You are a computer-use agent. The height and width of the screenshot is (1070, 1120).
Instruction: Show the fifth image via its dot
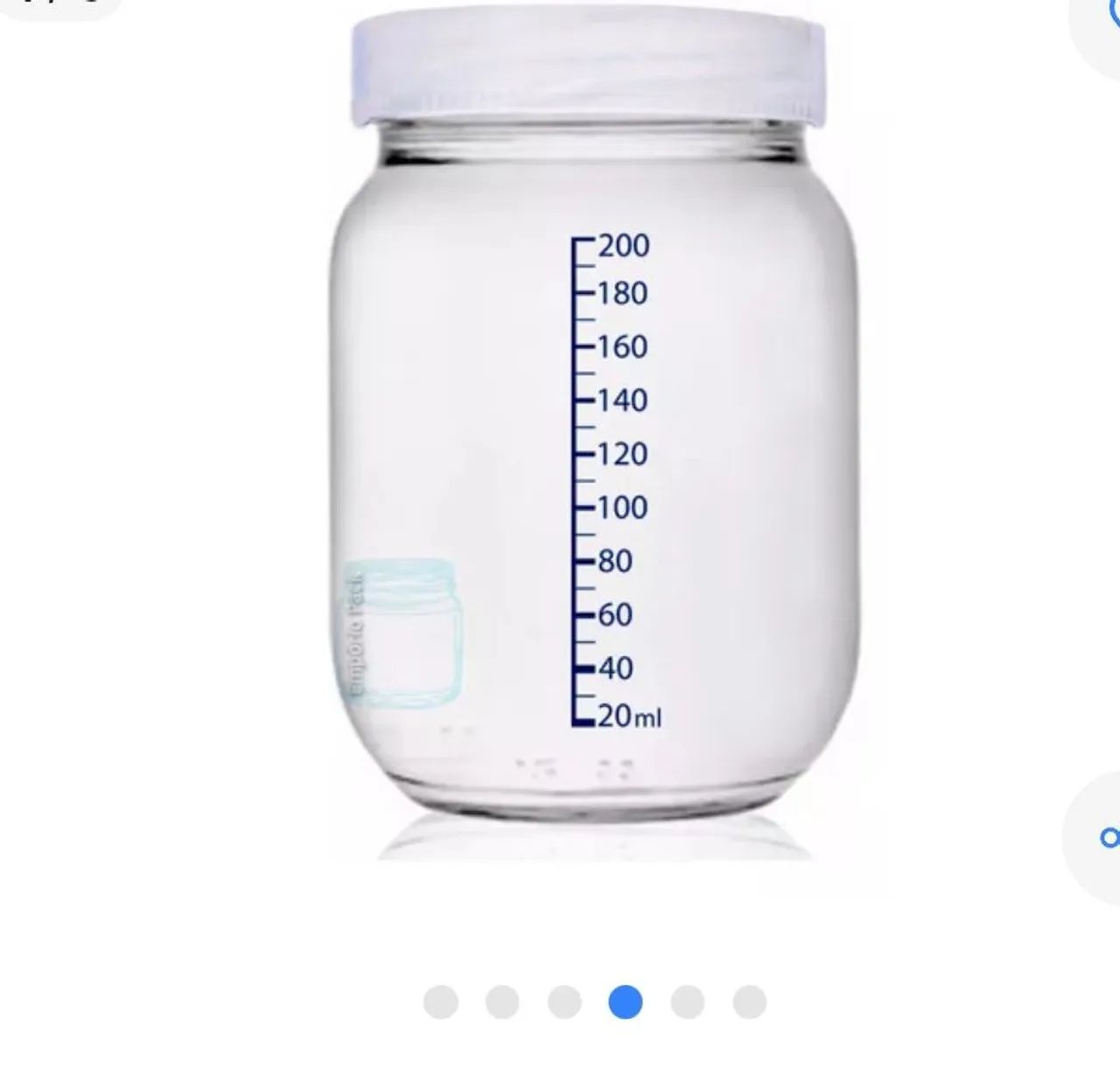(x=688, y=1002)
